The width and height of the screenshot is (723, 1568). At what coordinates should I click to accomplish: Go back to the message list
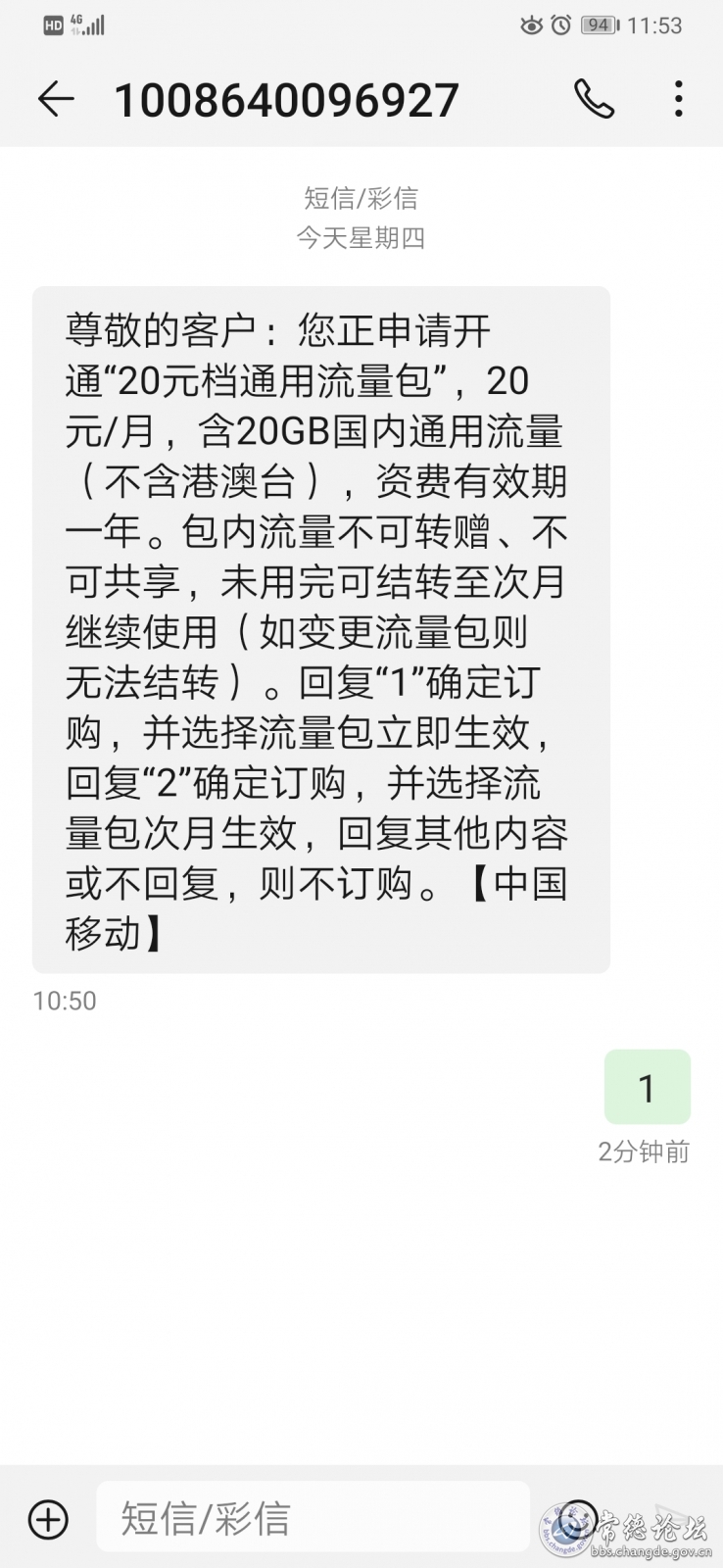(56, 99)
